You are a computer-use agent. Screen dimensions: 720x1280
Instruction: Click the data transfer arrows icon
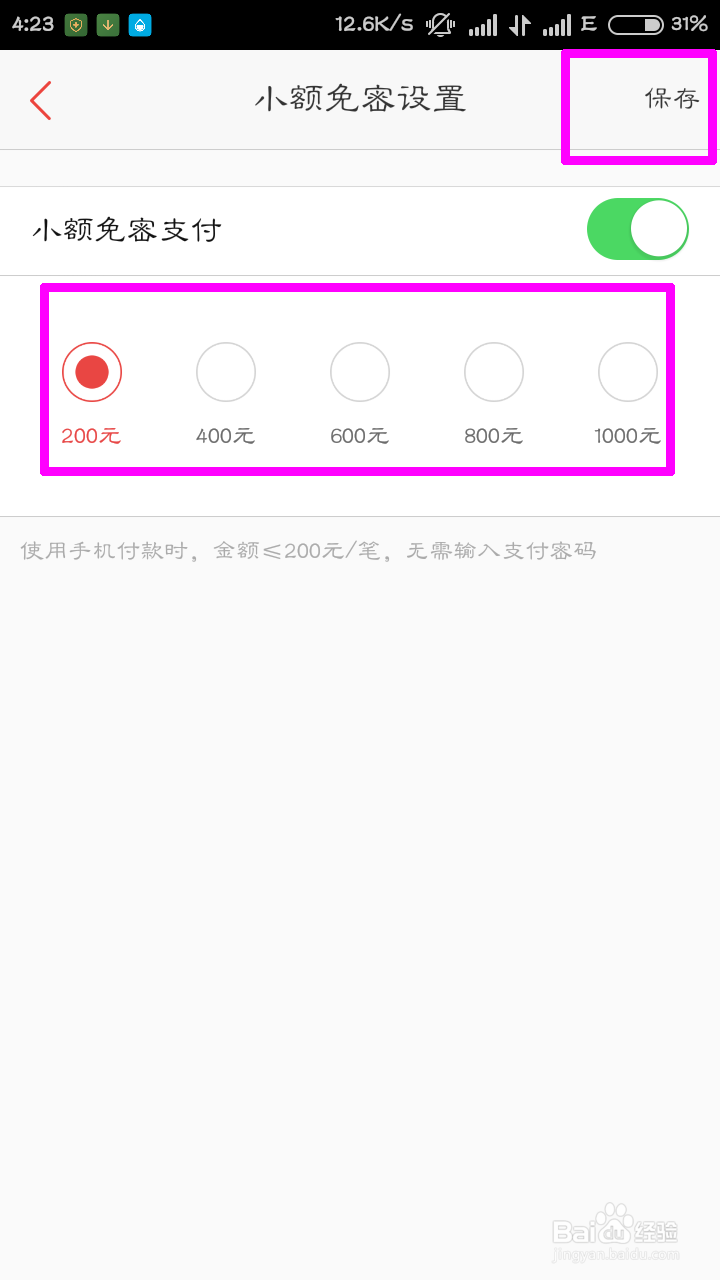click(x=520, y=24)
